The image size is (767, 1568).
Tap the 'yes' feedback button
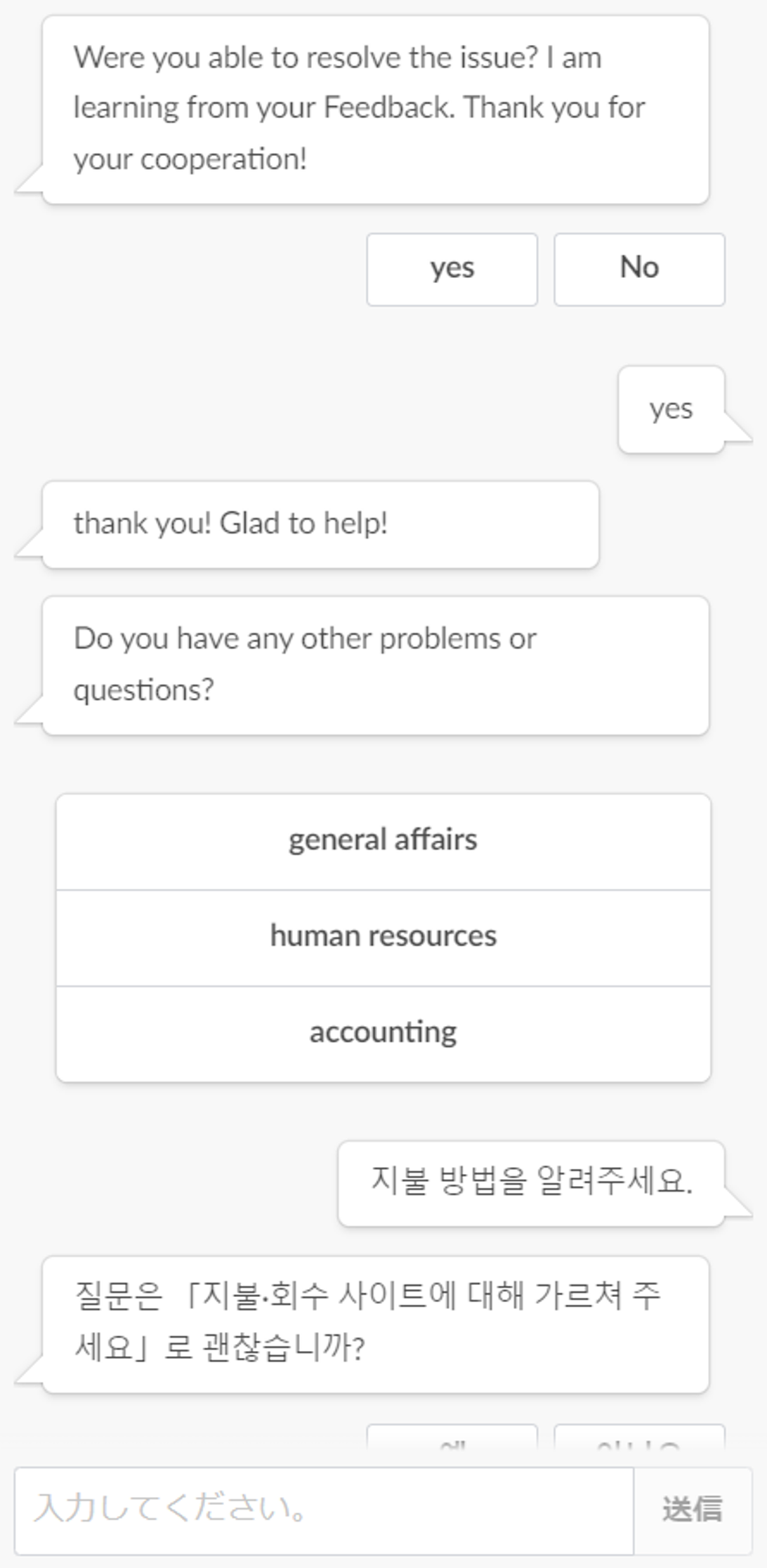point(452,269)
